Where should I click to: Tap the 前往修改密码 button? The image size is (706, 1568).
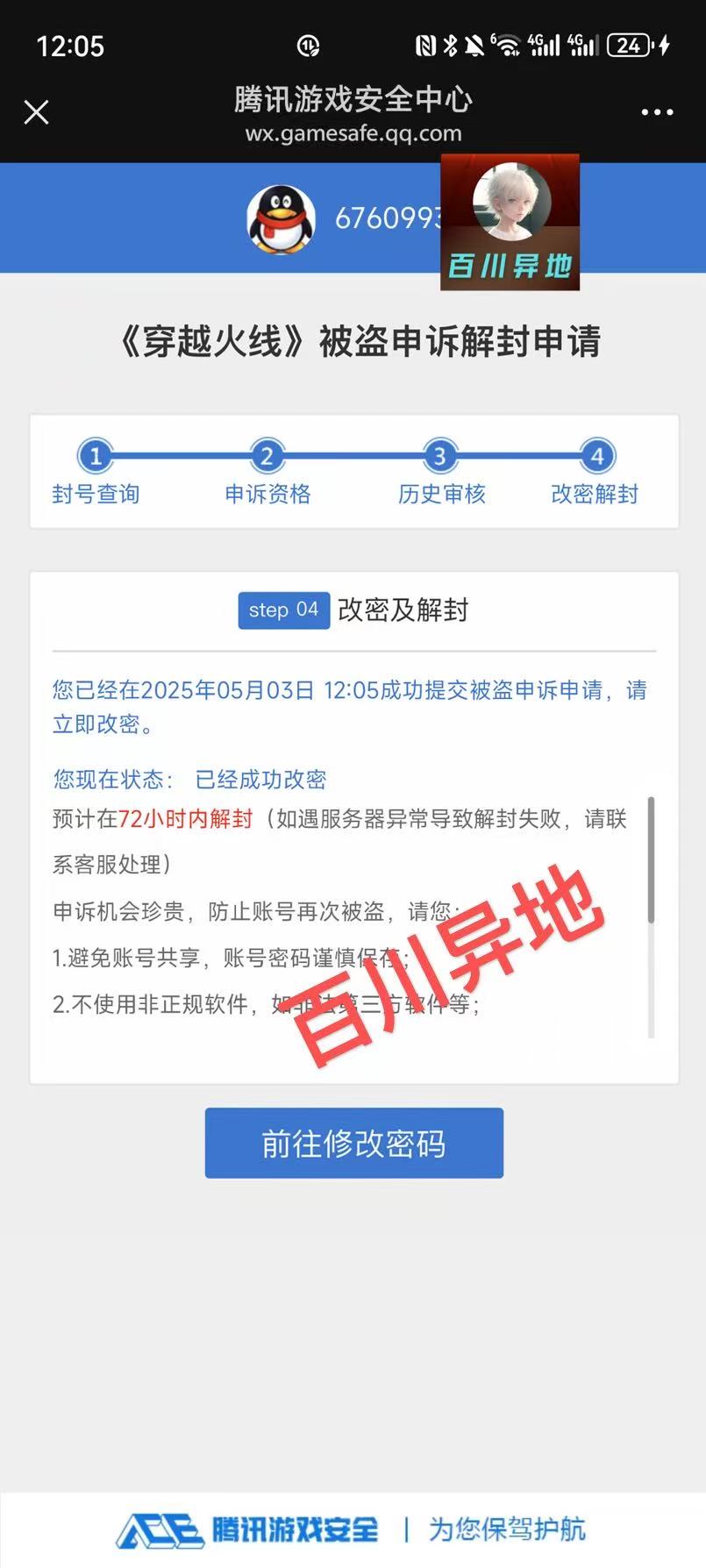coord(354,1143)
